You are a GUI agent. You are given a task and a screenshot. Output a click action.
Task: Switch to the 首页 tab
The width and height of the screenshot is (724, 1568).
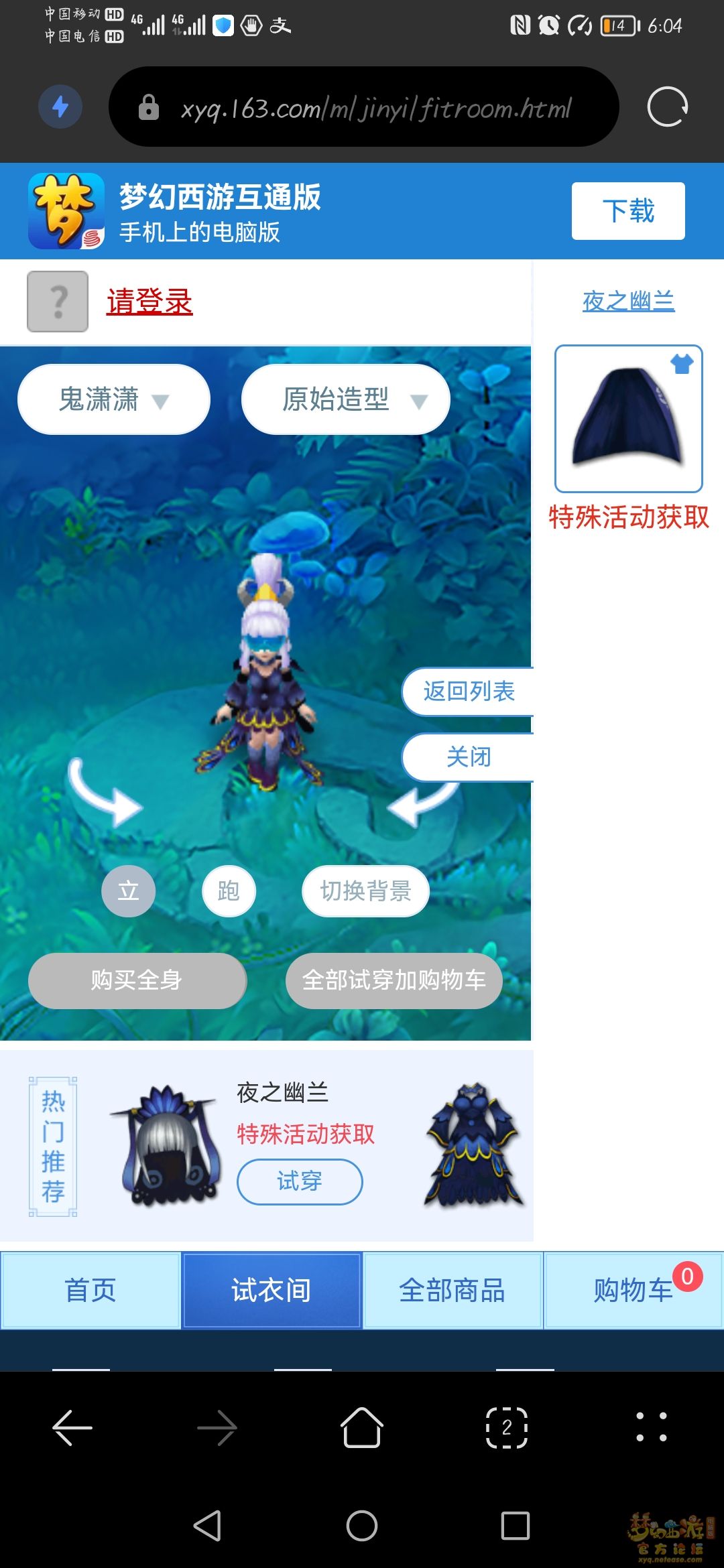coord(90,1290)
